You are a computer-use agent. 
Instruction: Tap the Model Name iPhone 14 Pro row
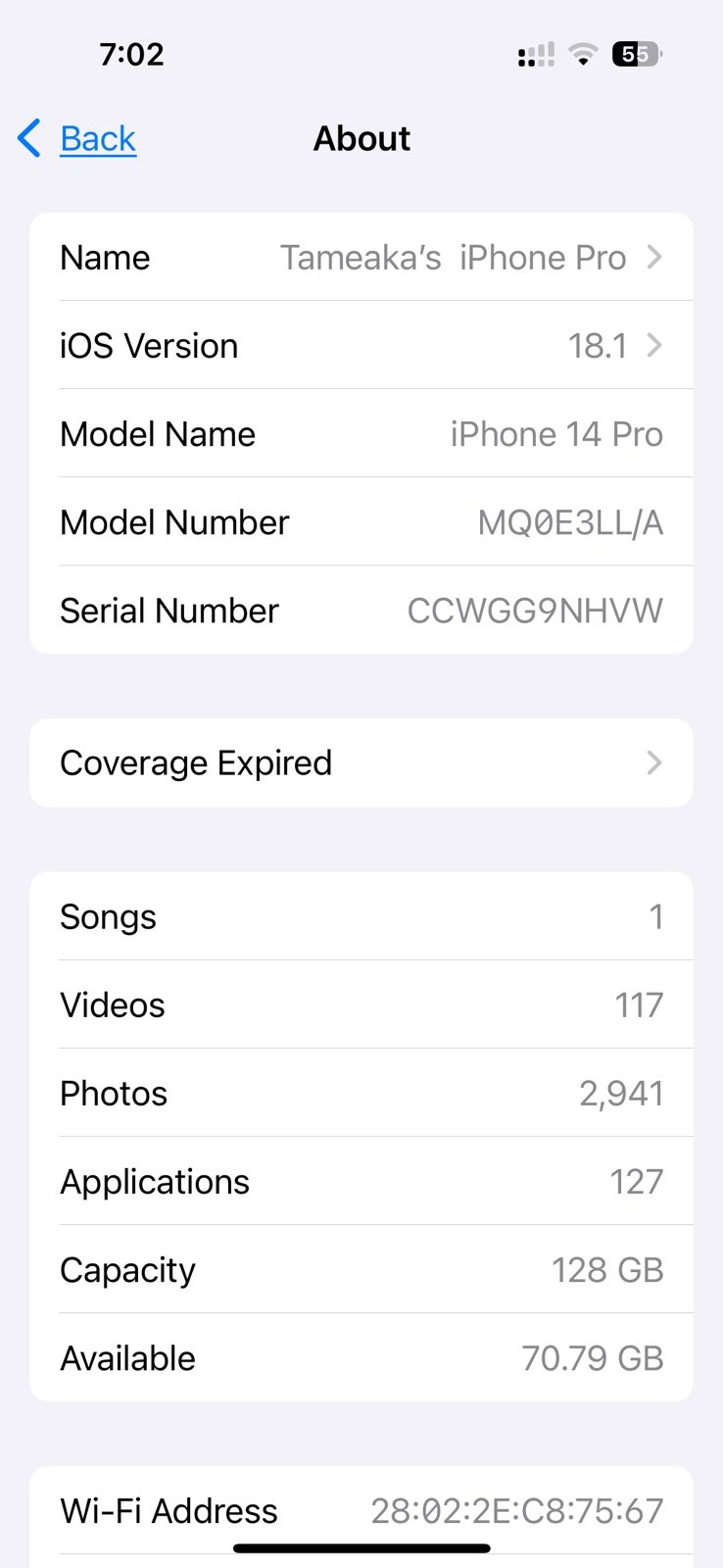click(x=361, y=433)
